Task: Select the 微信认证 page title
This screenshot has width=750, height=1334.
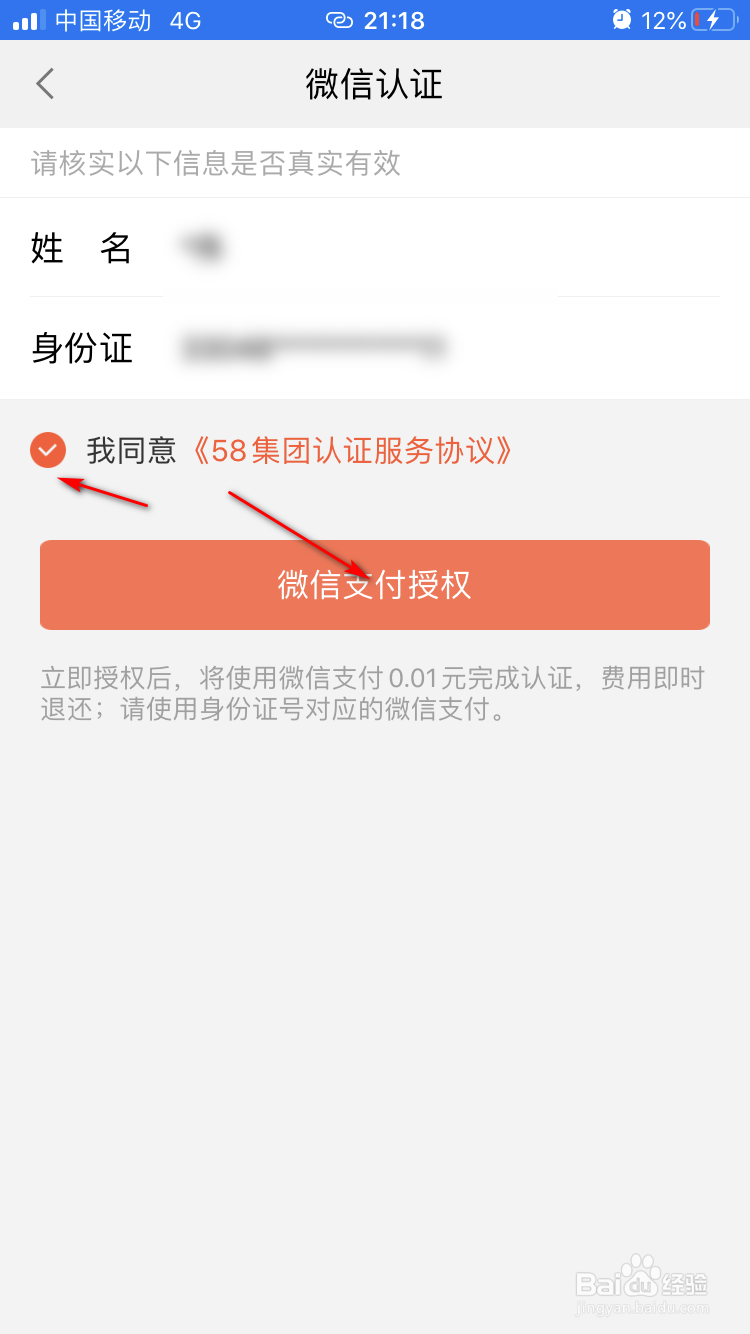Action: pyautogui.click(x=375, y=84)
